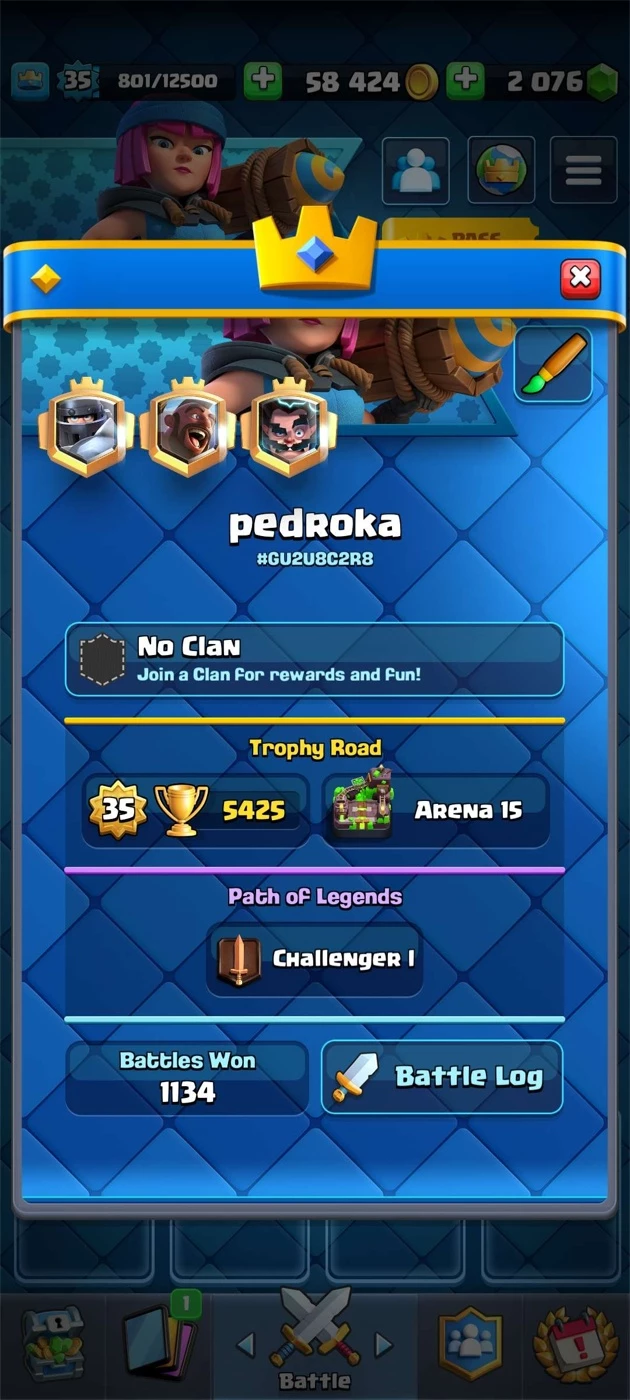630x1400 pixels.
Task: Open the Arena 15 details
Action: 437,810
